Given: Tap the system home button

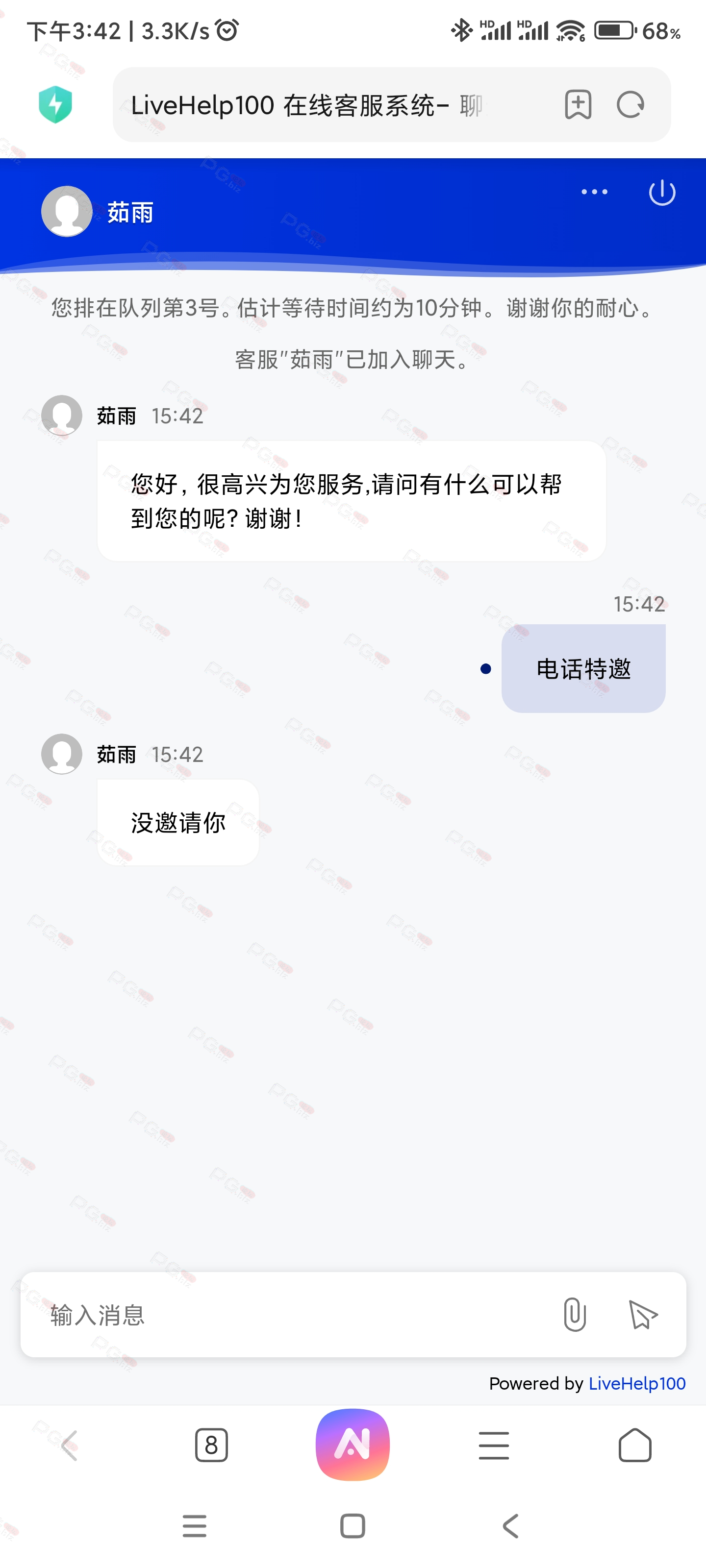Looking at the screenshot, I should [x=352, y=1526].
